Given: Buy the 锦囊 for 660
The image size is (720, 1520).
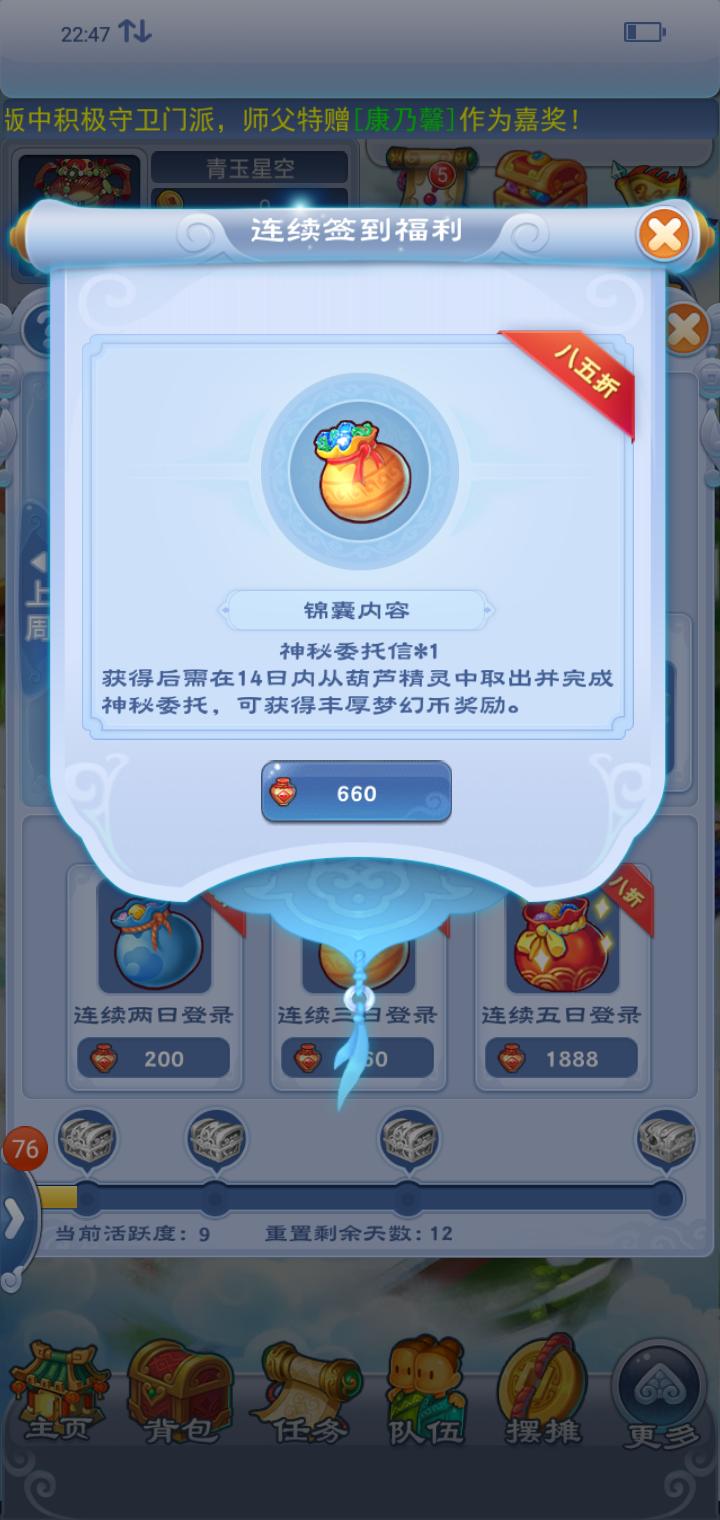Looking at the screenshot, I should [x=356, y=793].
